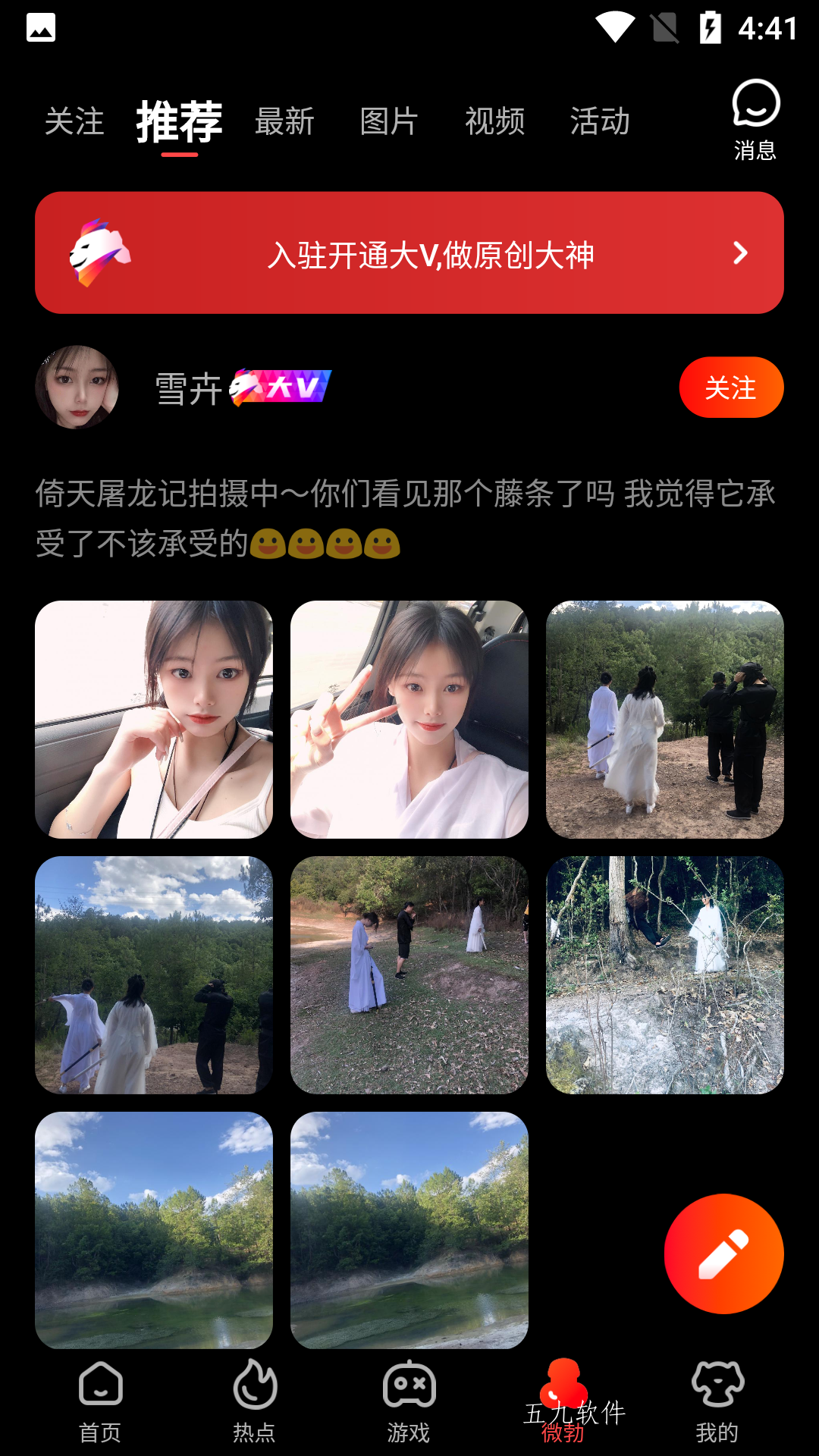This screenshot has width=819, height=1456.
Task: Open the peace-sign selfie photo
Action: (x=409, y=720)
